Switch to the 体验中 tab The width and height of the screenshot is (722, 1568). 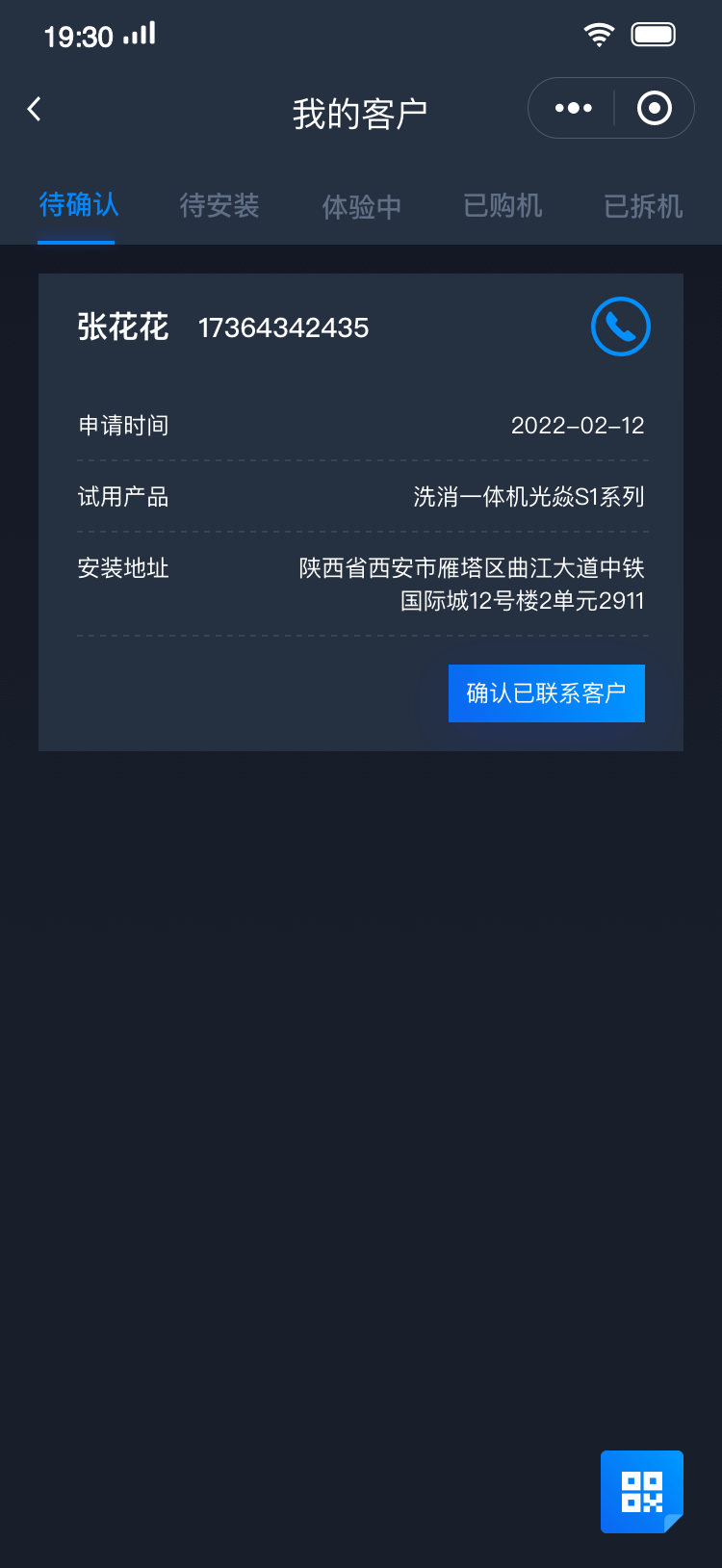click(361, 206)
